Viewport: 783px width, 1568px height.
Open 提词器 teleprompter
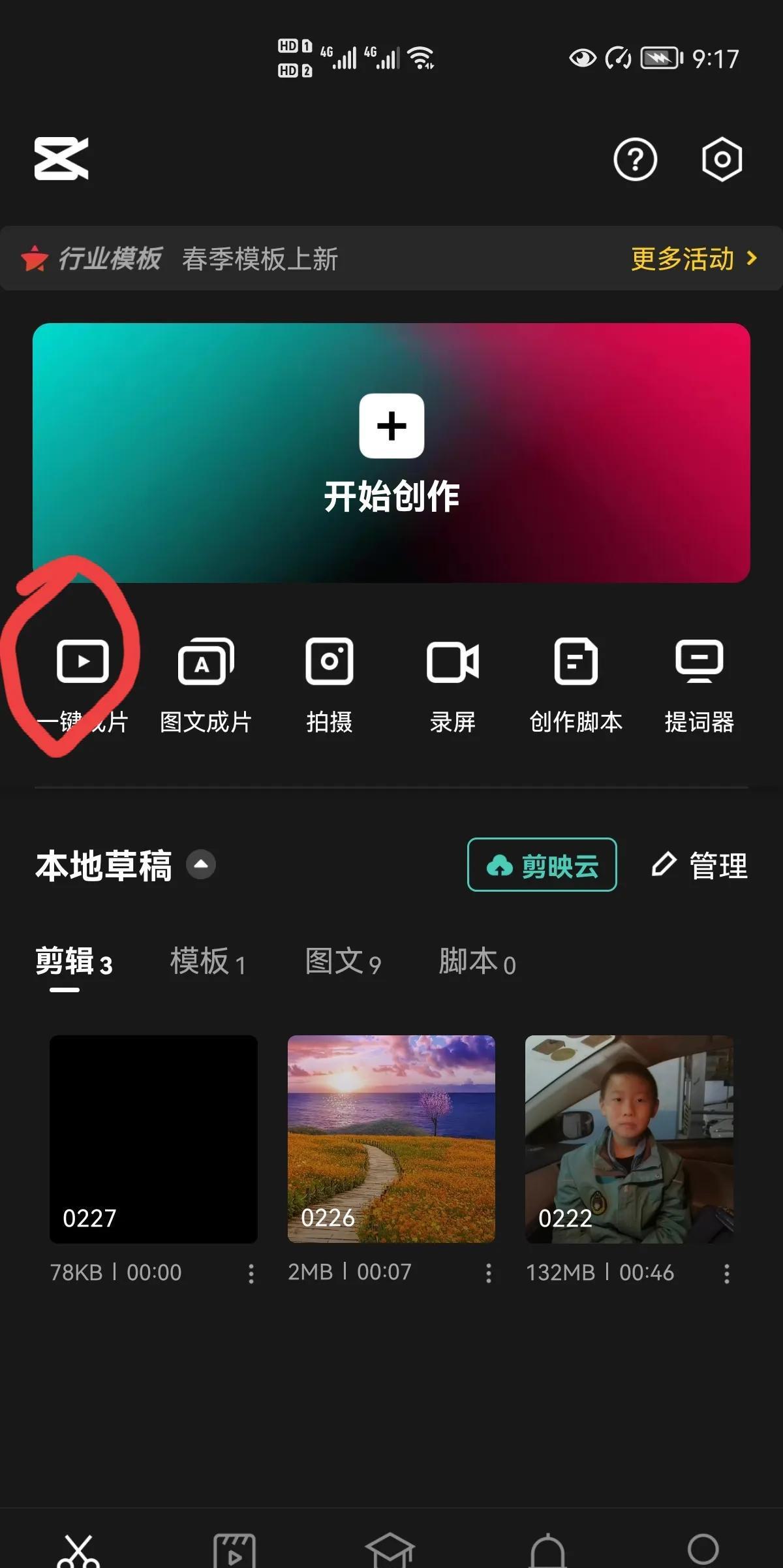click(x=699, y=682)
